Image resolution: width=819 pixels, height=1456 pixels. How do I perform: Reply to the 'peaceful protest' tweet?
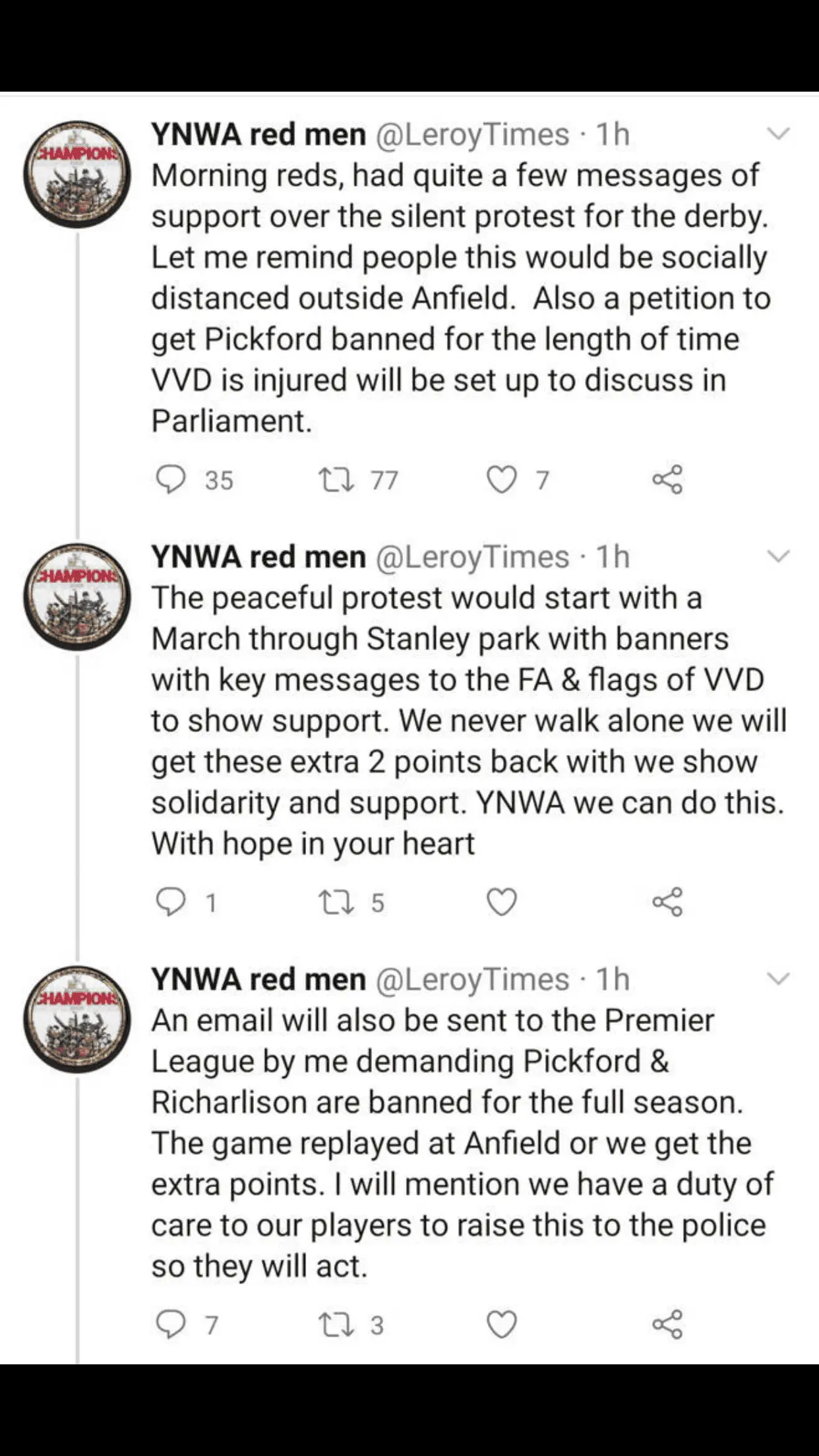[x=171, y=902]
